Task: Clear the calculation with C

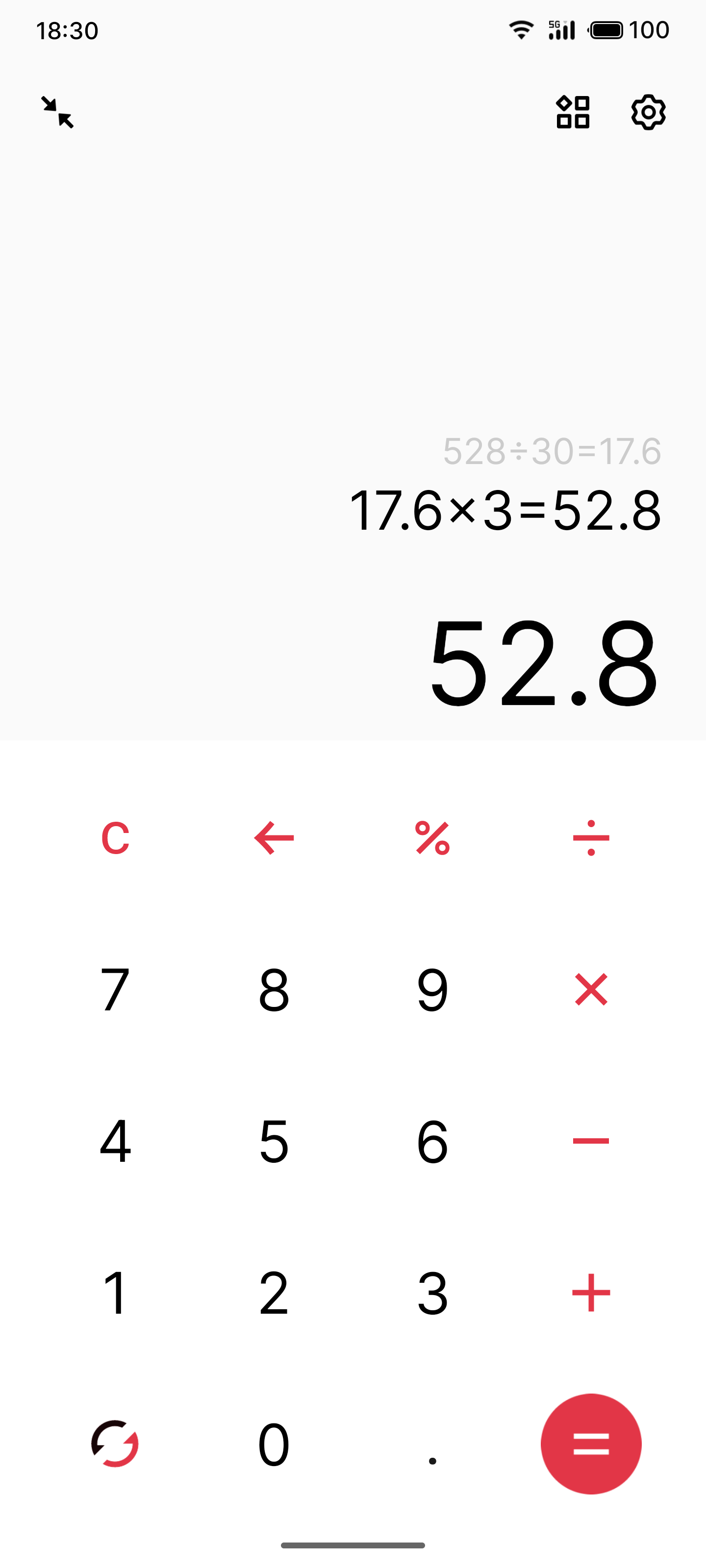Action: click(x=115, y=837)
